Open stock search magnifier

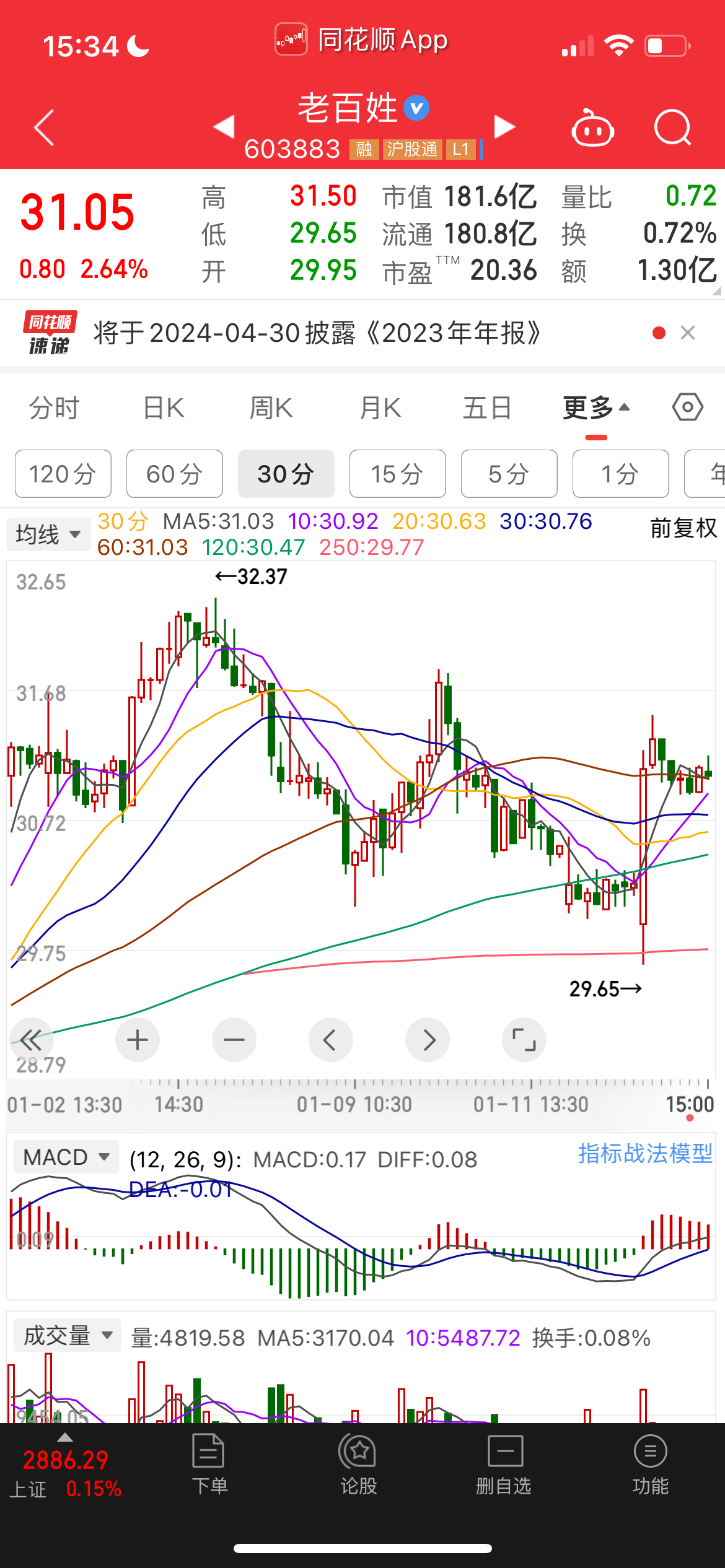coord(672,128)
